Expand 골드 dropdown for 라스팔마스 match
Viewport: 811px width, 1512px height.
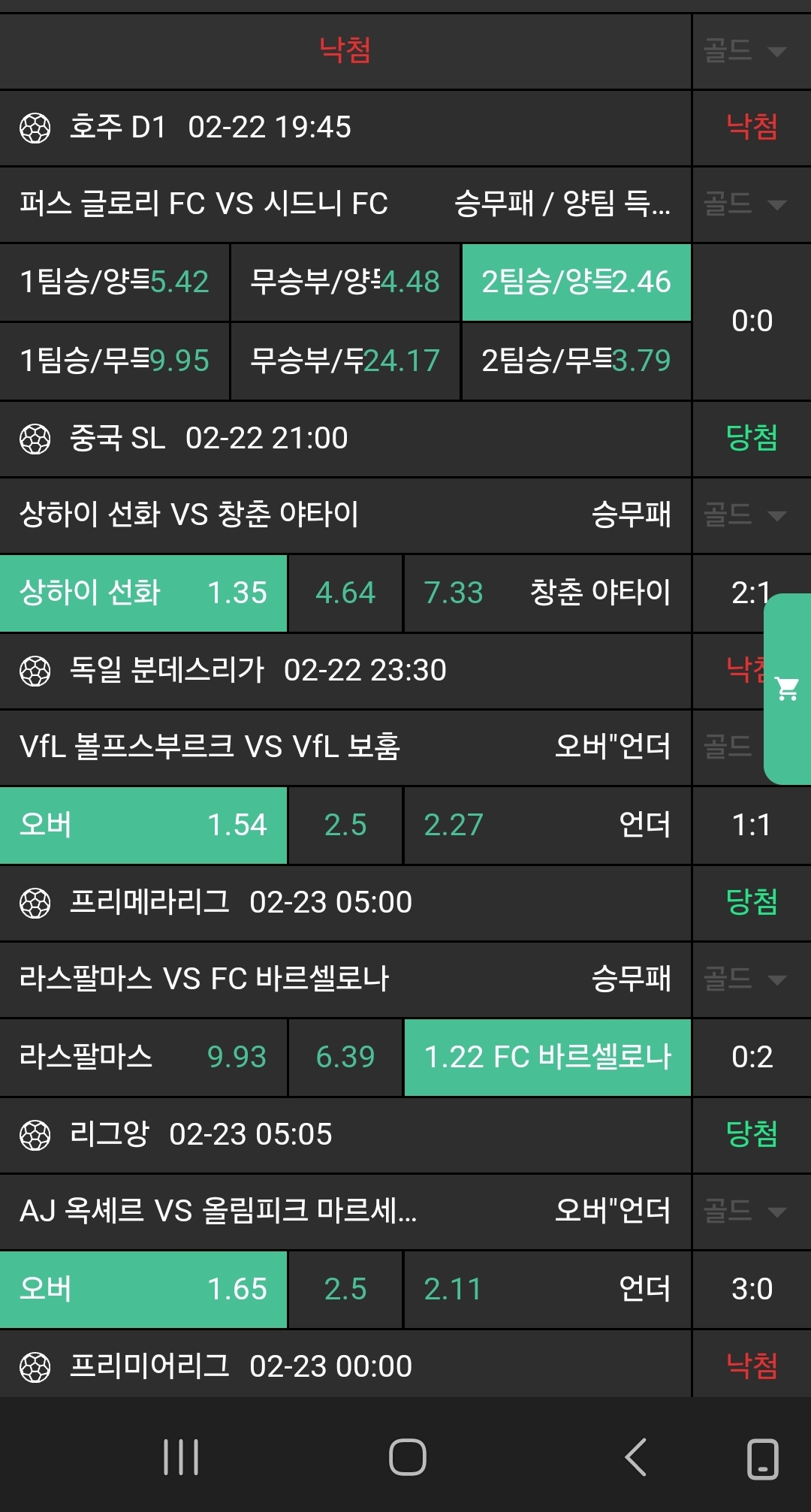pyautogui.click(x=745, y=979)
